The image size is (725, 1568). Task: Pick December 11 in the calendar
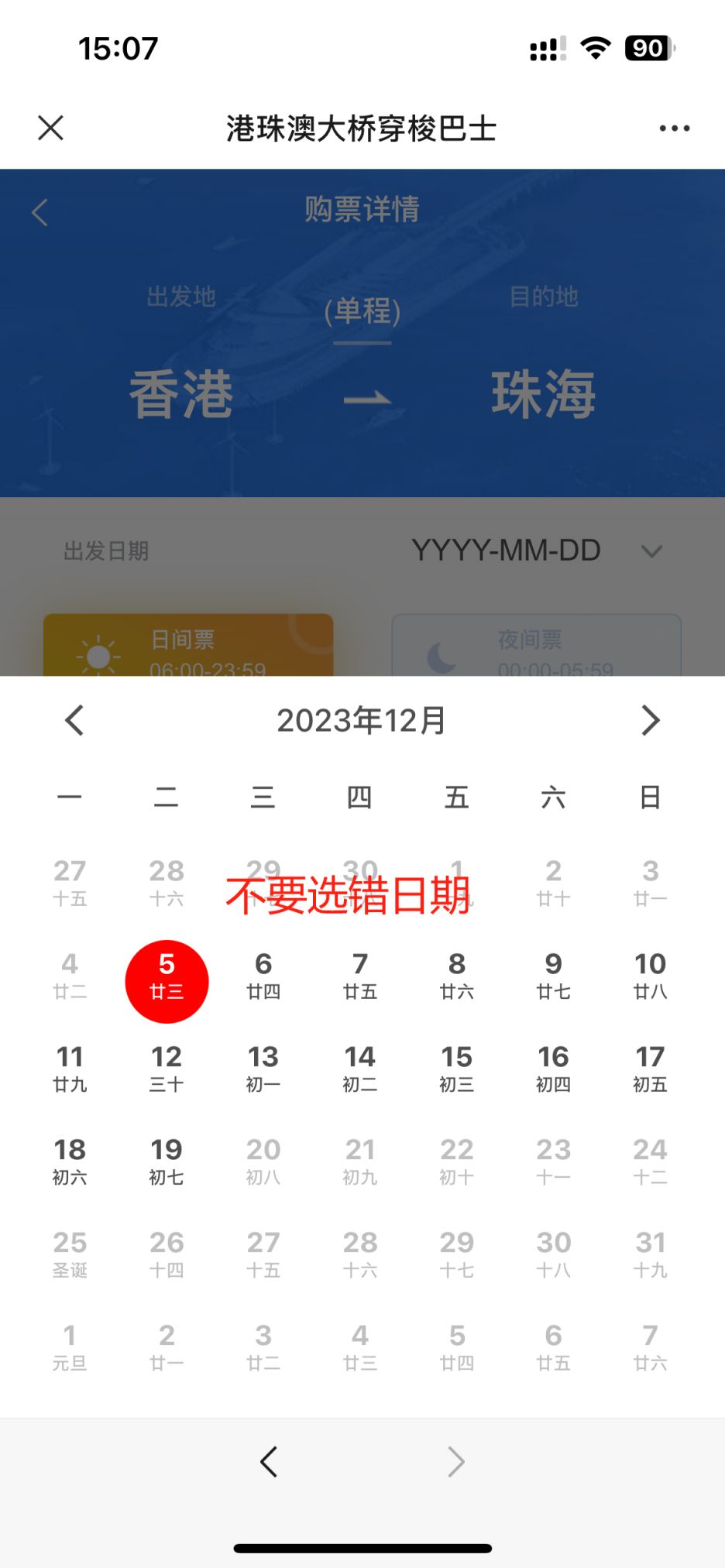coord(70,1069)
